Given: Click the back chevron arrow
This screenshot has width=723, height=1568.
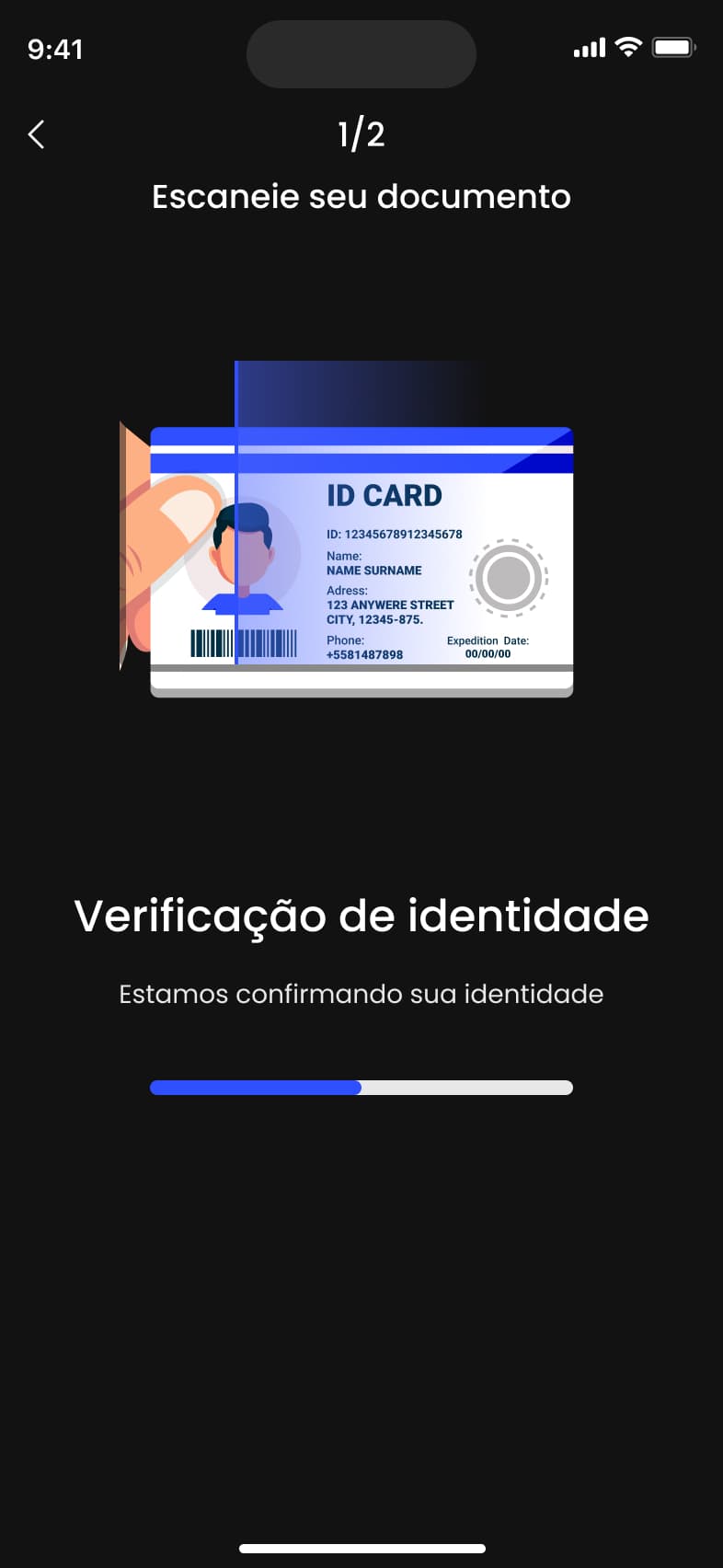Looking at the screenshot, I should (36, 133).
